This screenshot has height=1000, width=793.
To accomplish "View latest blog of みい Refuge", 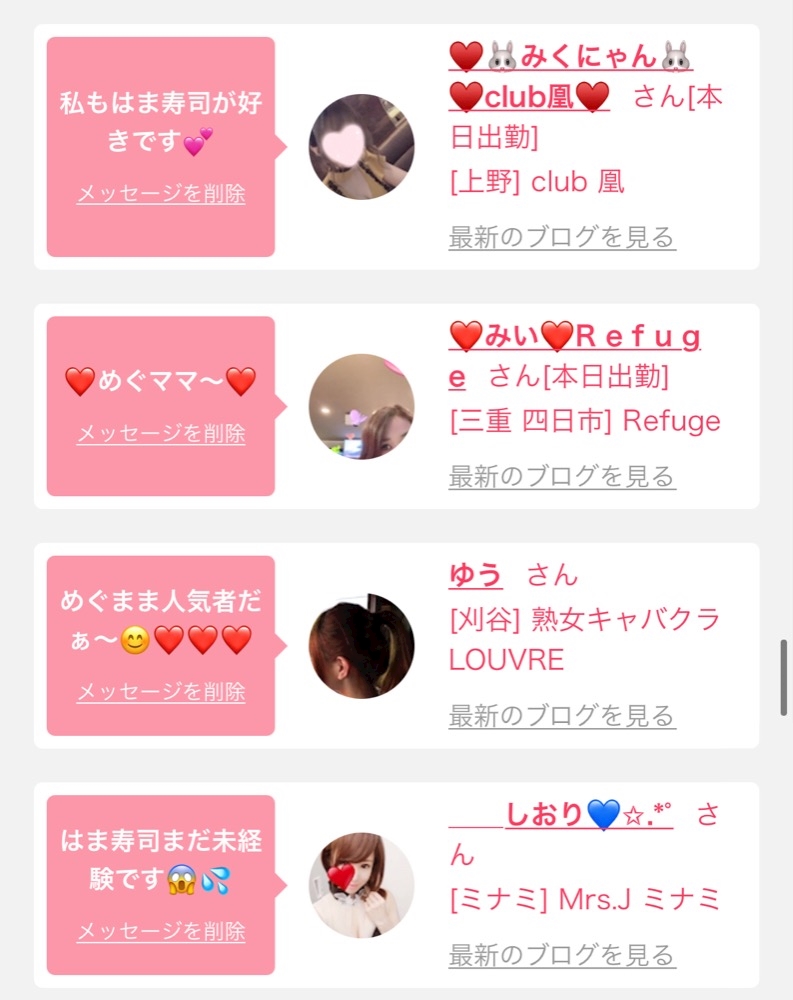I will (562, 477).
